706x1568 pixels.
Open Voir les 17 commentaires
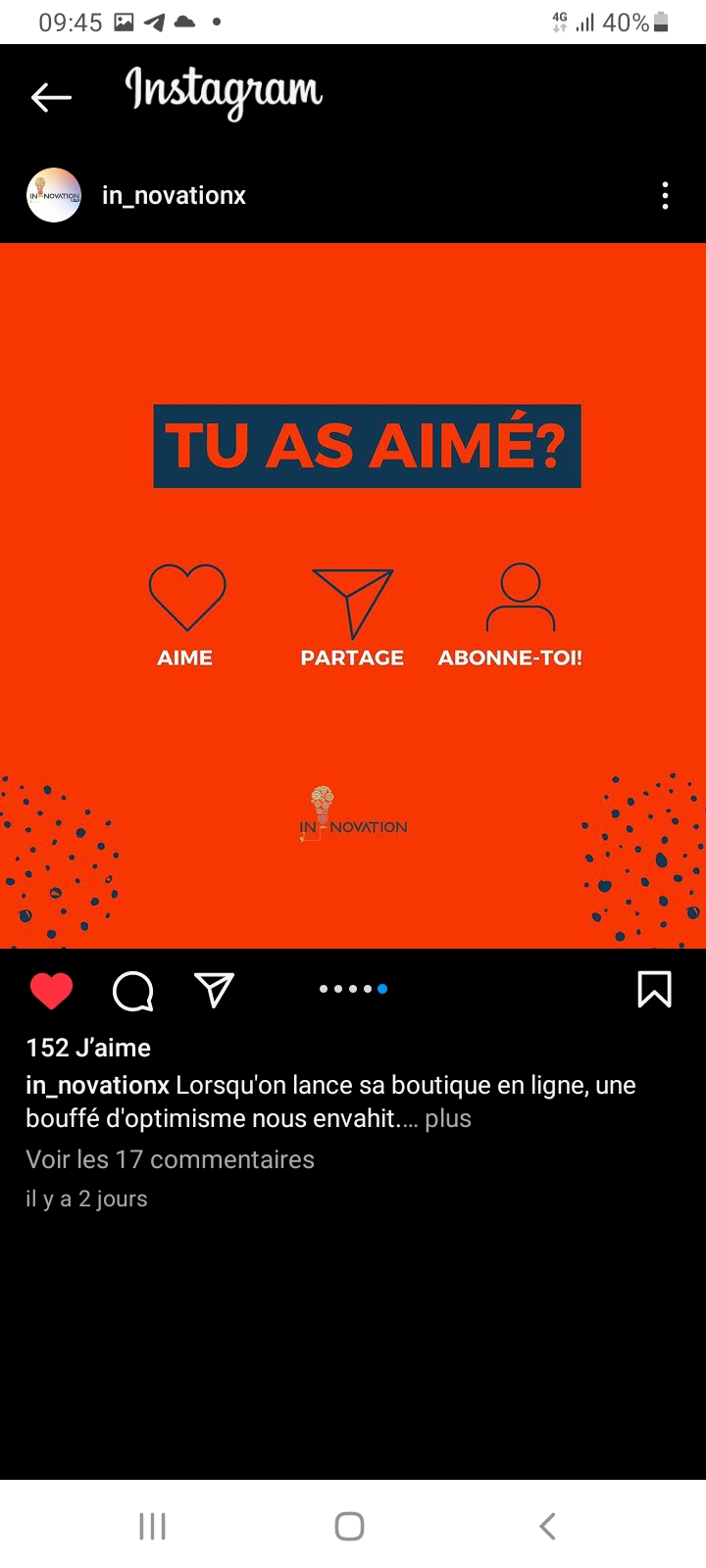point(170,1159)
